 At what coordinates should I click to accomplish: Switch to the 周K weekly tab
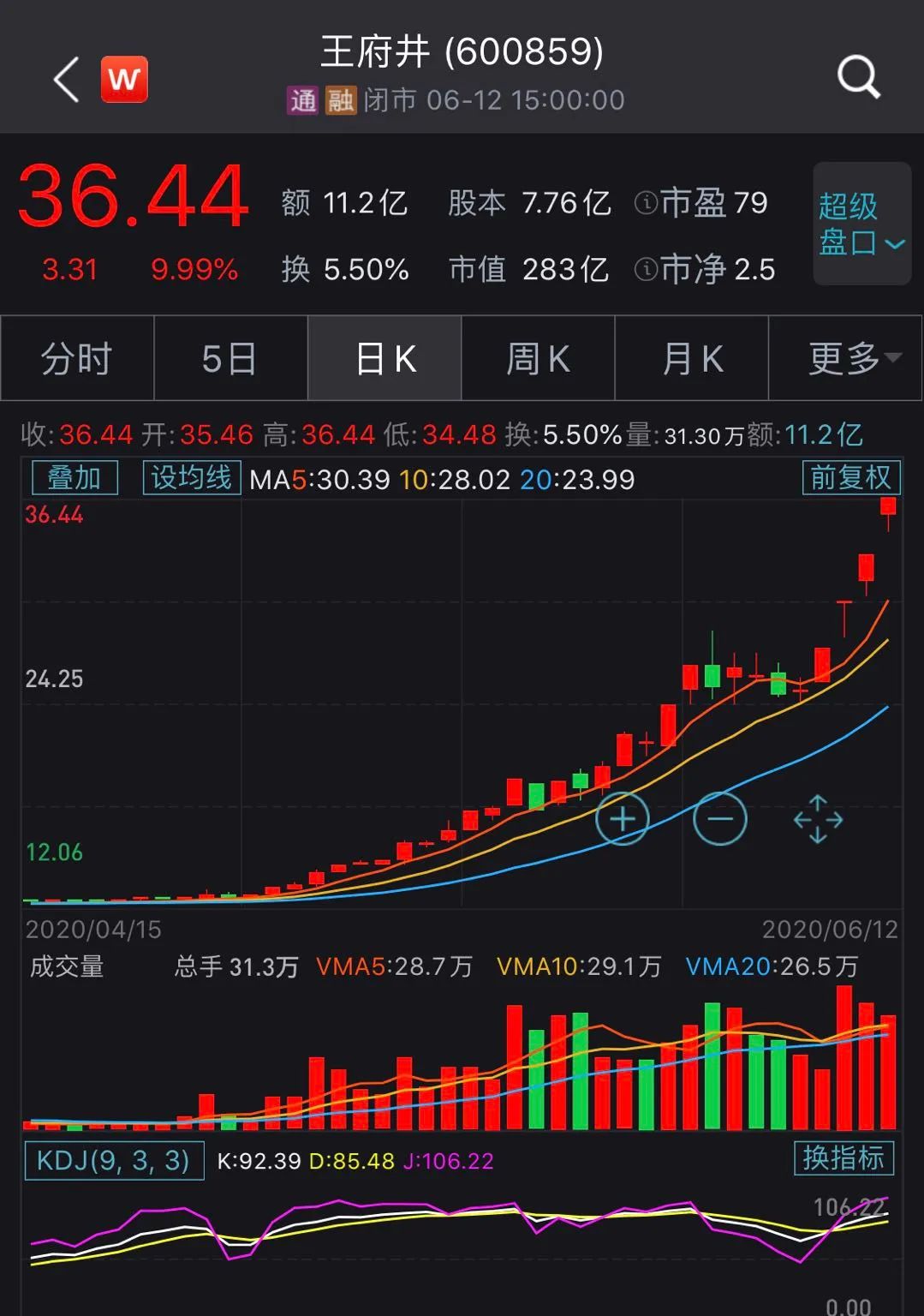(538, 358)
